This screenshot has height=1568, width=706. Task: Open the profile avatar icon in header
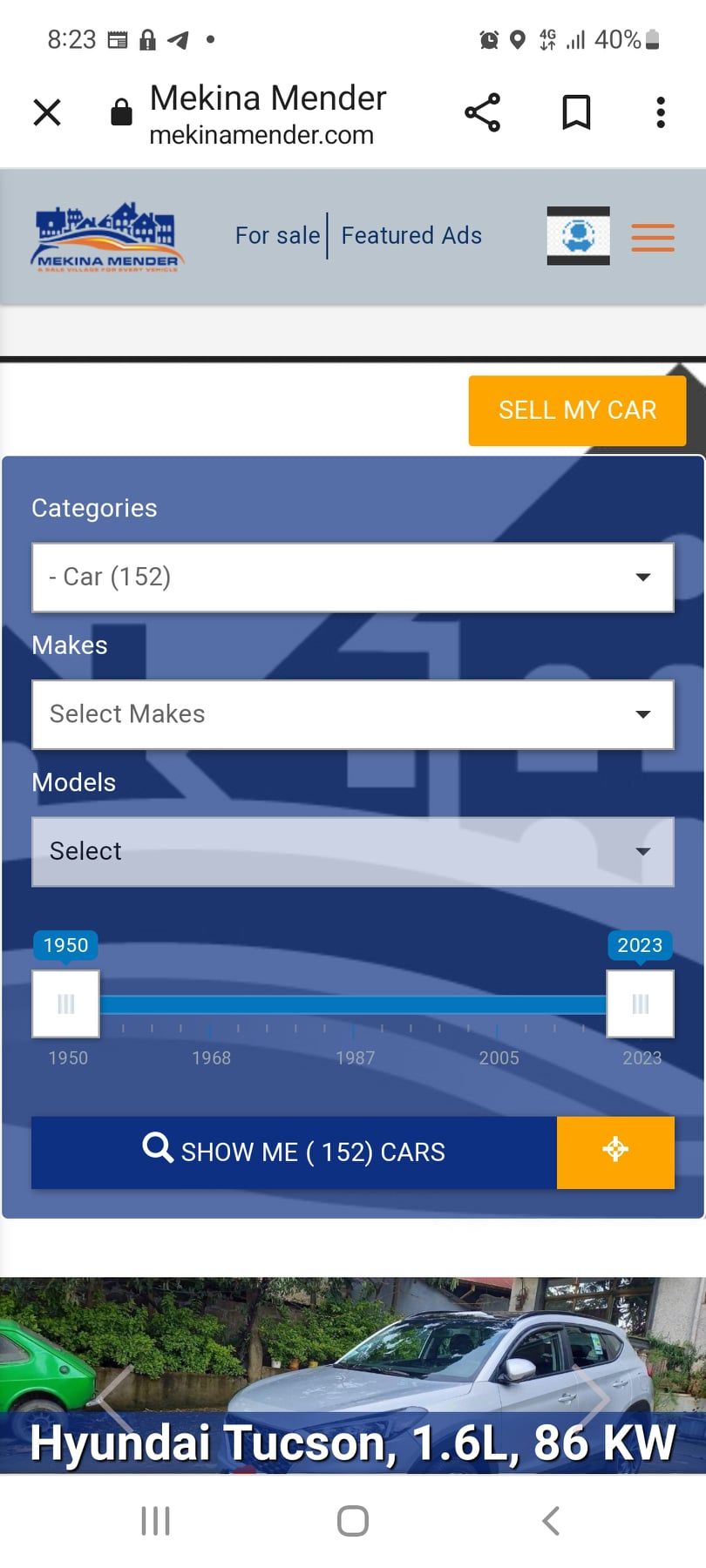(x=578, y=236)
